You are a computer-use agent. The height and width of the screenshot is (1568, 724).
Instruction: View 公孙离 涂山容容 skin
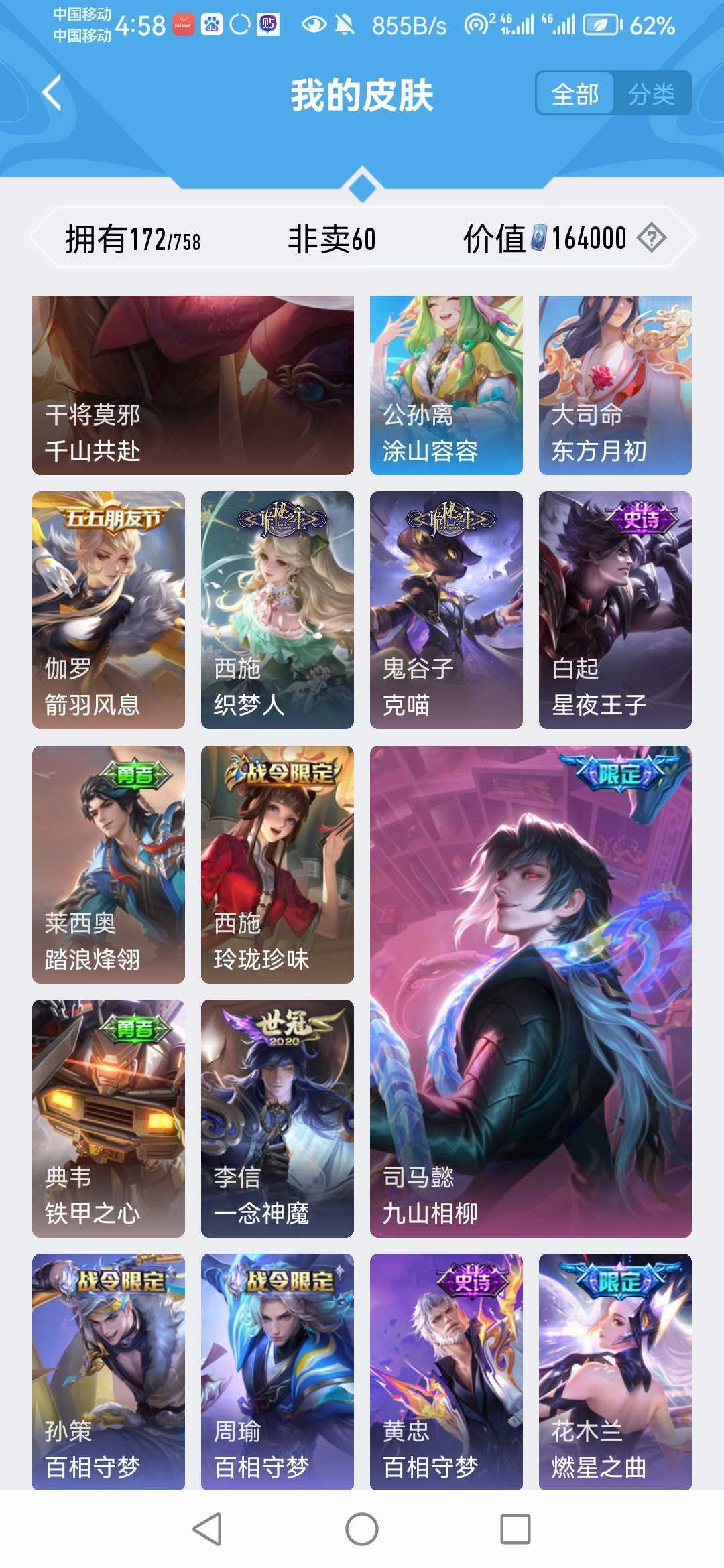coord(446,385)
